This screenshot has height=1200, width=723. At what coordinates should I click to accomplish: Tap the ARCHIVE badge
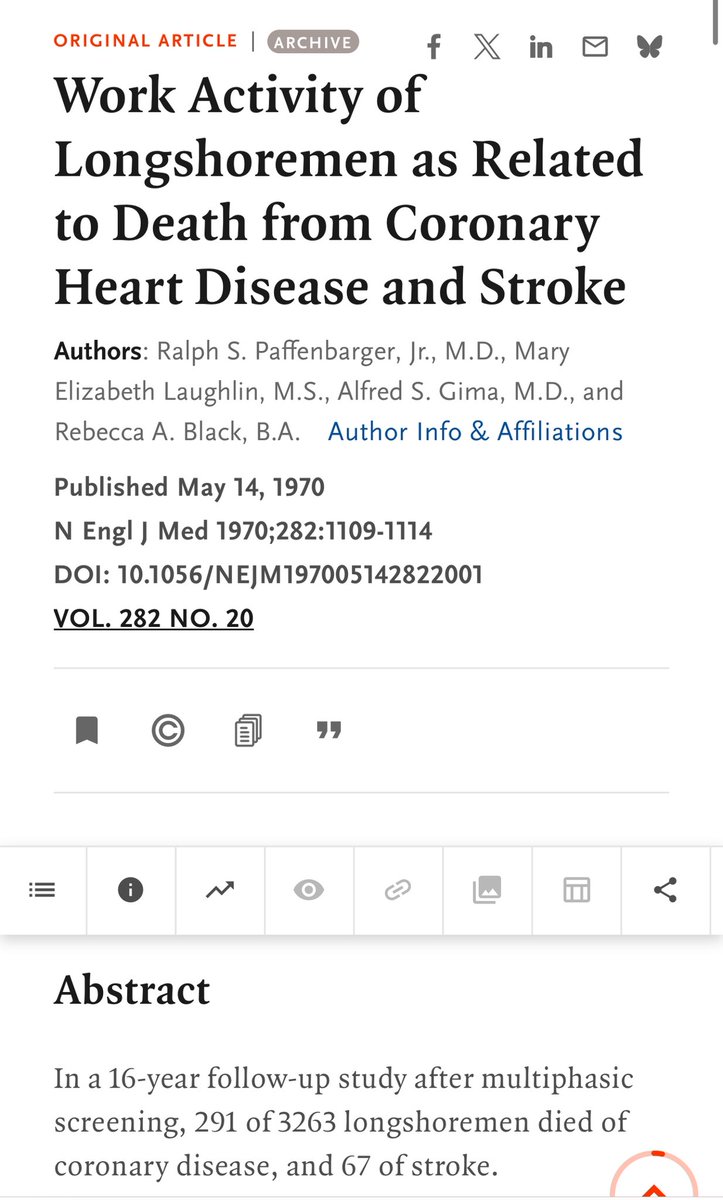coord(313,42)
